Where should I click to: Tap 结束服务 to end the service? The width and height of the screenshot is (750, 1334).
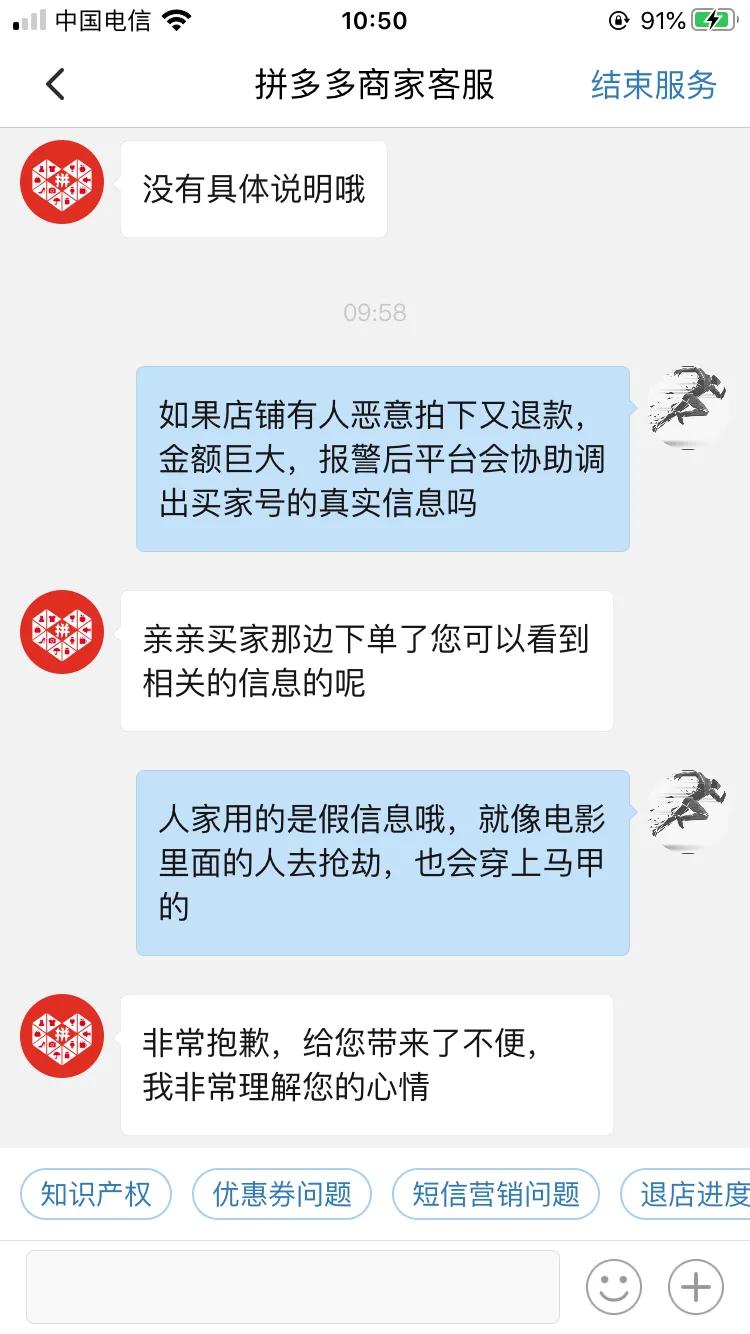point(652,86)
